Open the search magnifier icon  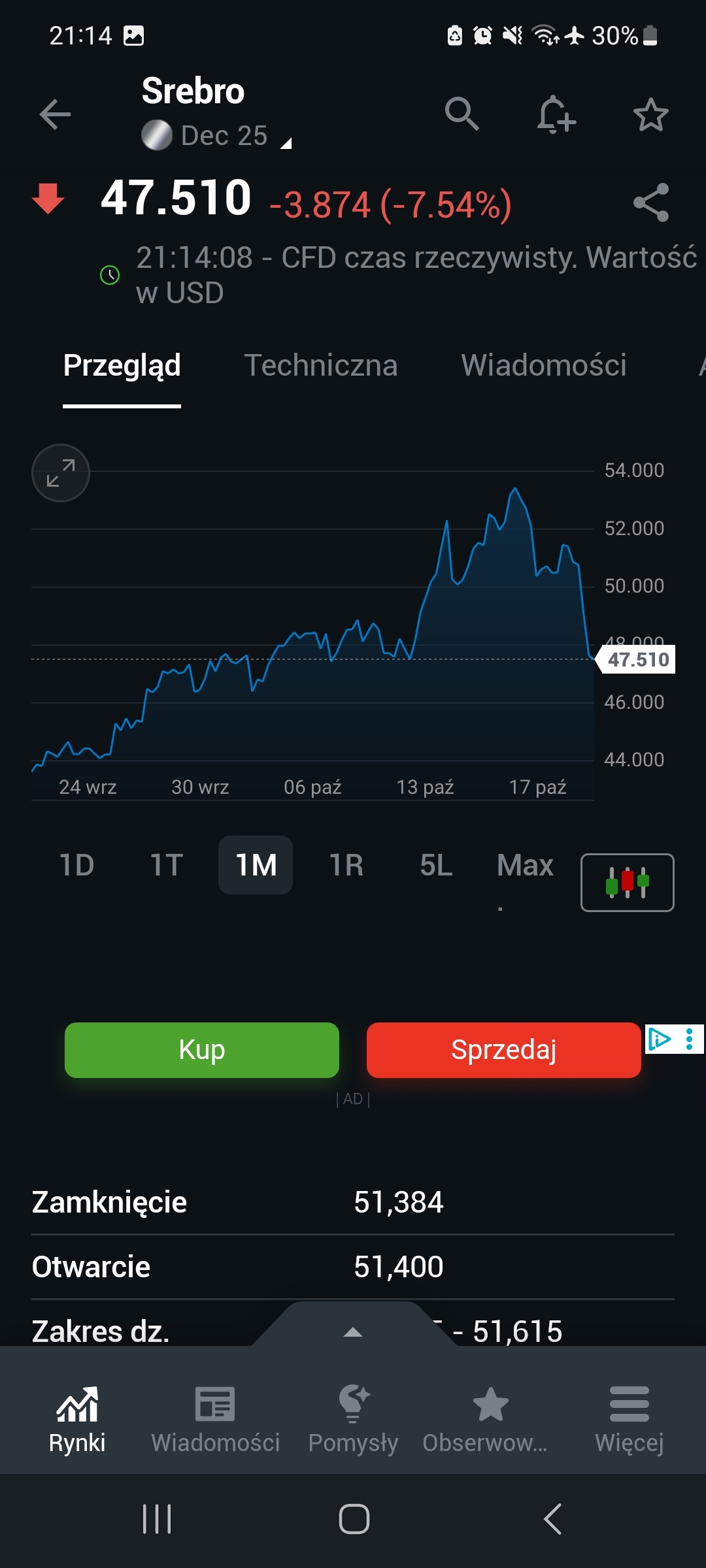(462, 114)
